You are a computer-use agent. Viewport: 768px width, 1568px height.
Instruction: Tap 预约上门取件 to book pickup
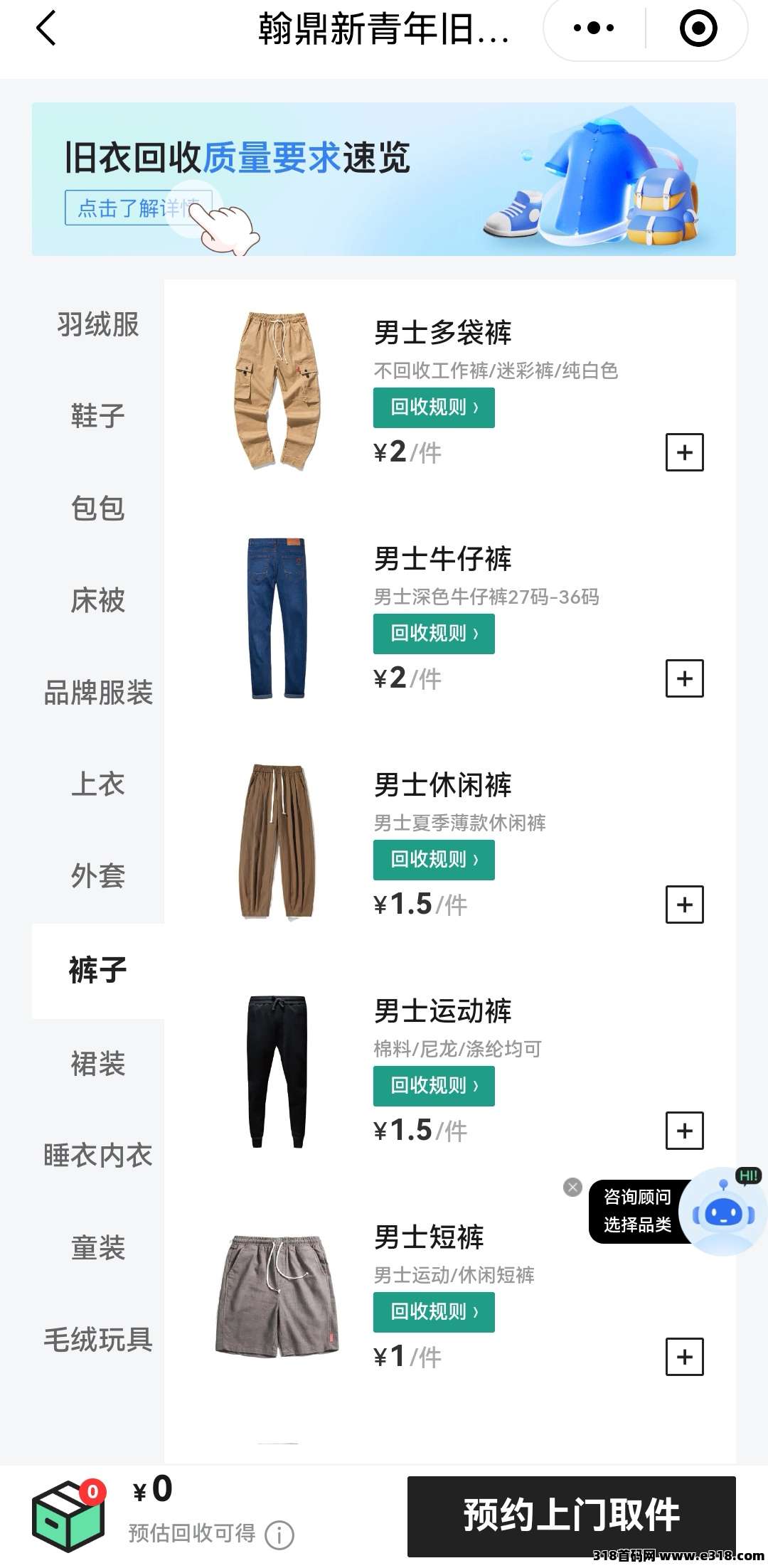[571, 1515]
